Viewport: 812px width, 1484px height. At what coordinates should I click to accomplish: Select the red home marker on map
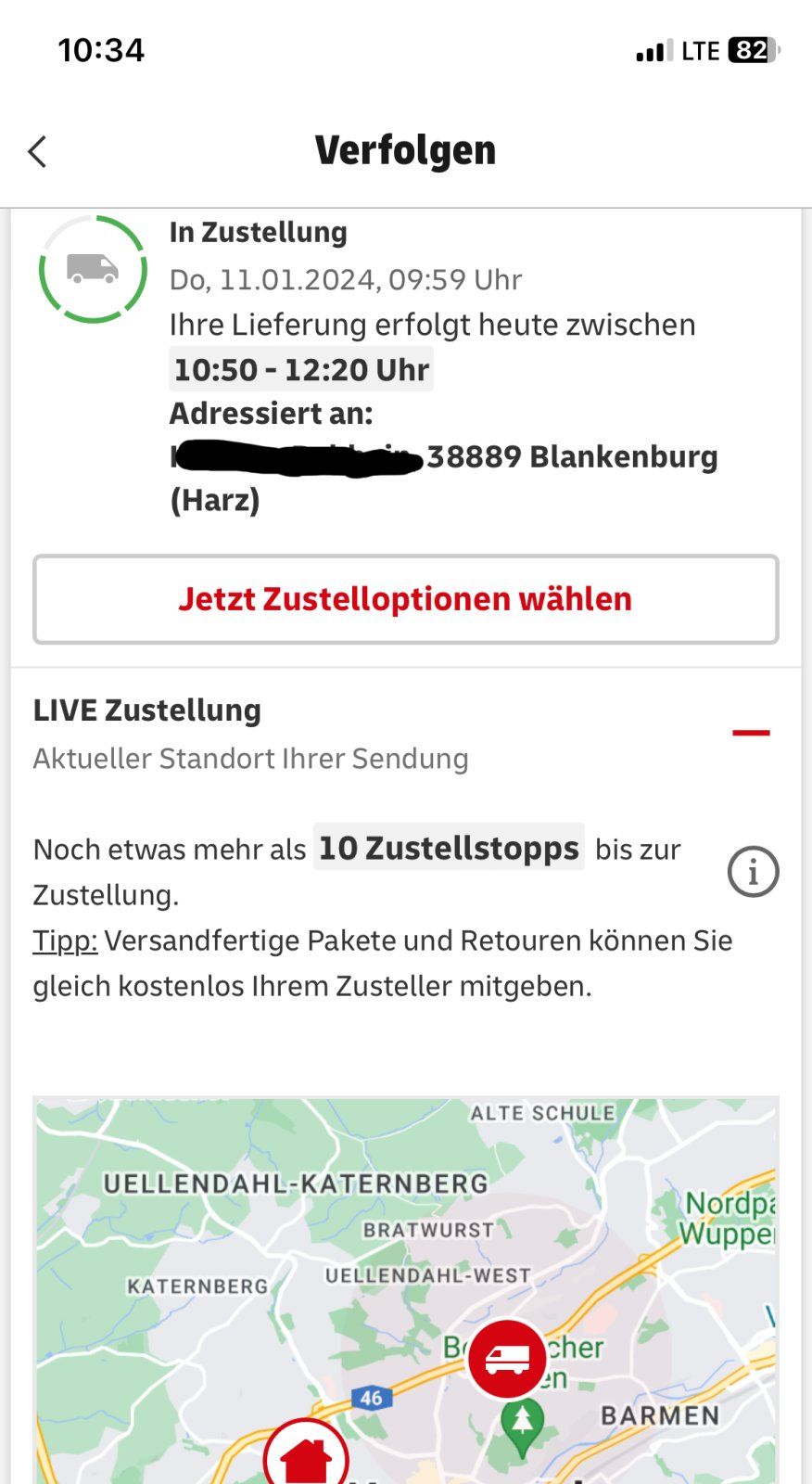(306, 1456)
